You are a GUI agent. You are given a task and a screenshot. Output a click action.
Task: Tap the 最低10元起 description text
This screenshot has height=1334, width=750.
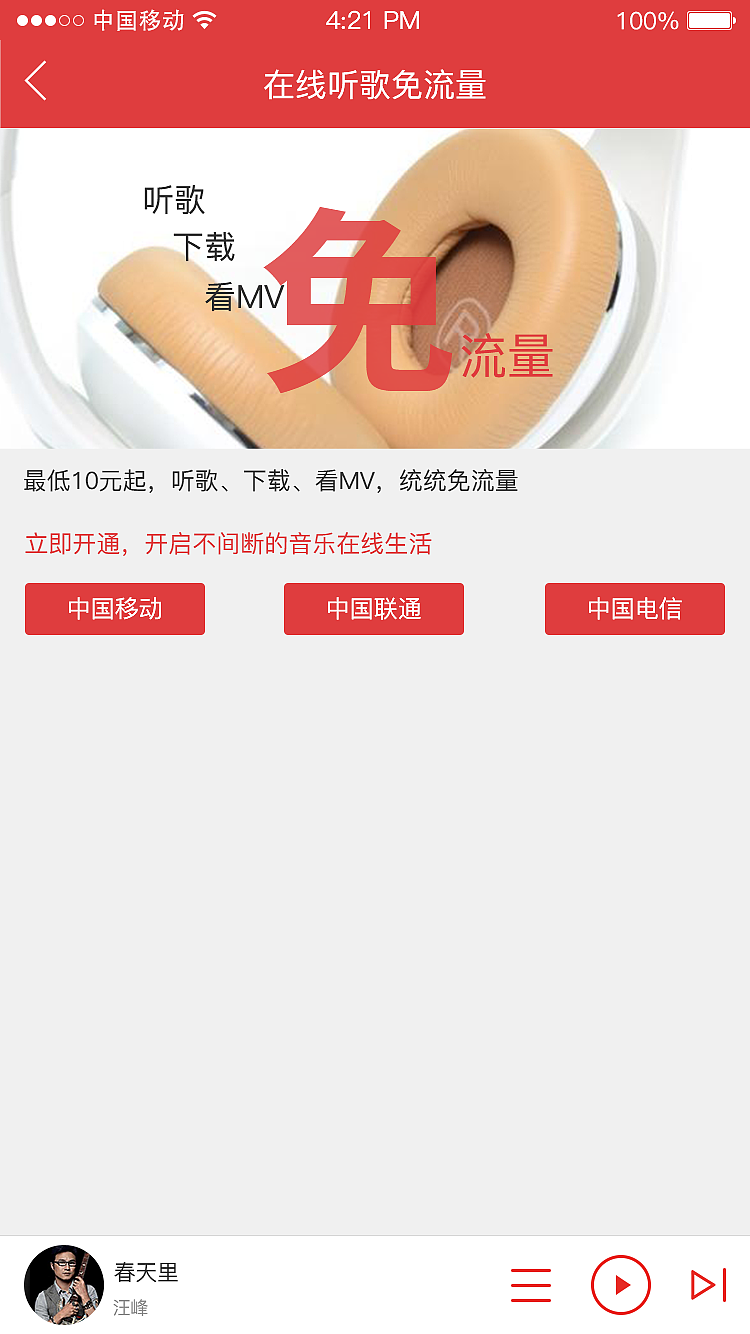pyautogui.click(x=270, y=480)
